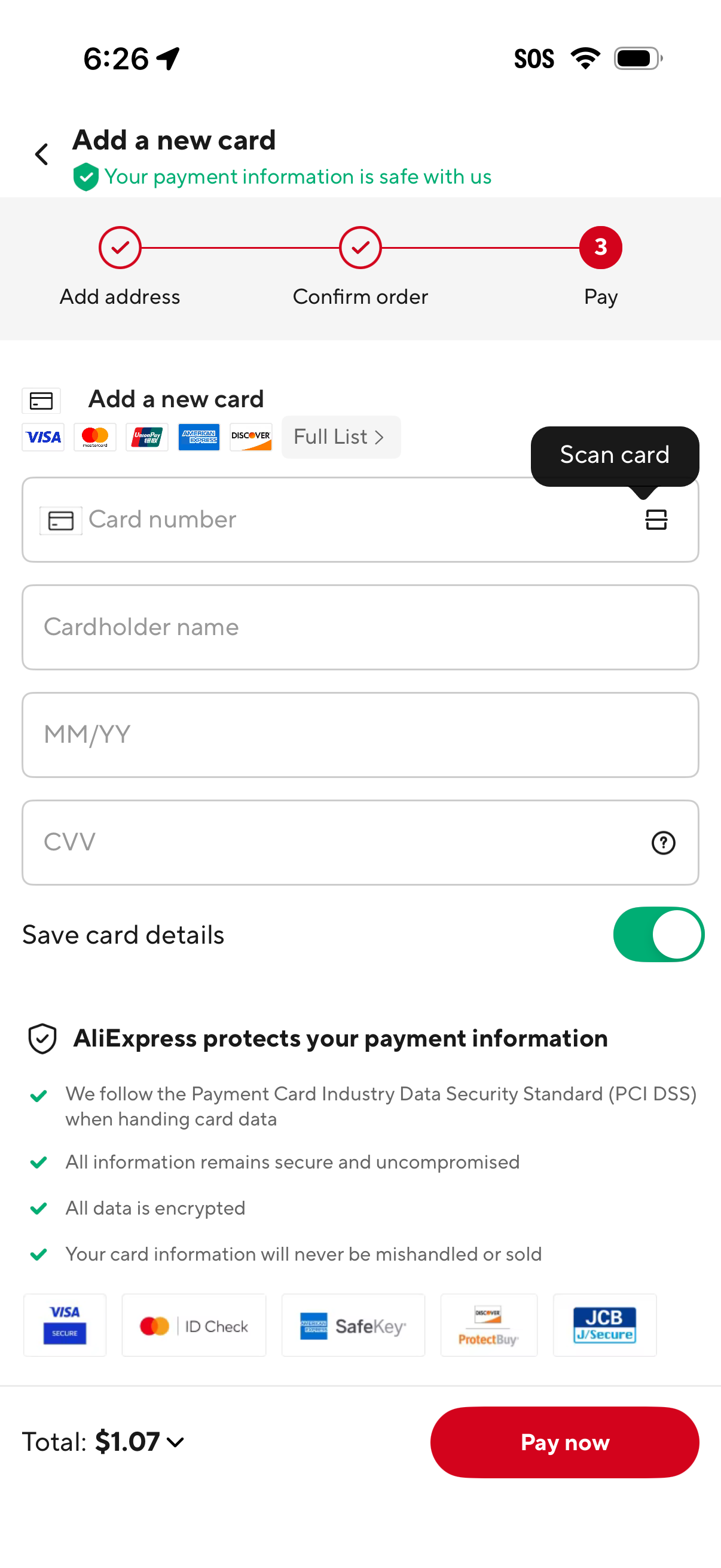
Task: Tap the Scan card camera icon
Action: (656, 520)
